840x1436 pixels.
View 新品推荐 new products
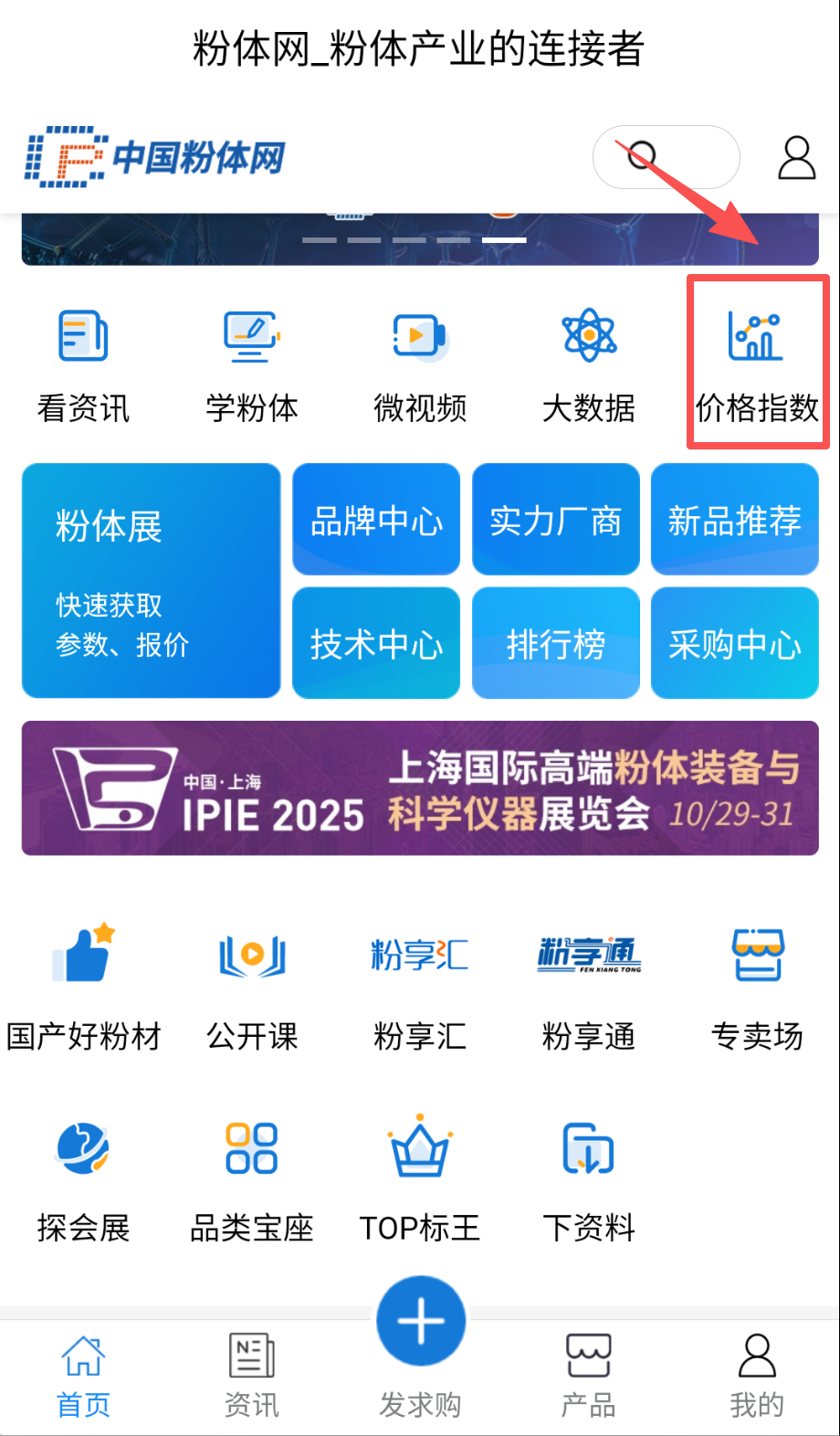[x=734, y=520]
